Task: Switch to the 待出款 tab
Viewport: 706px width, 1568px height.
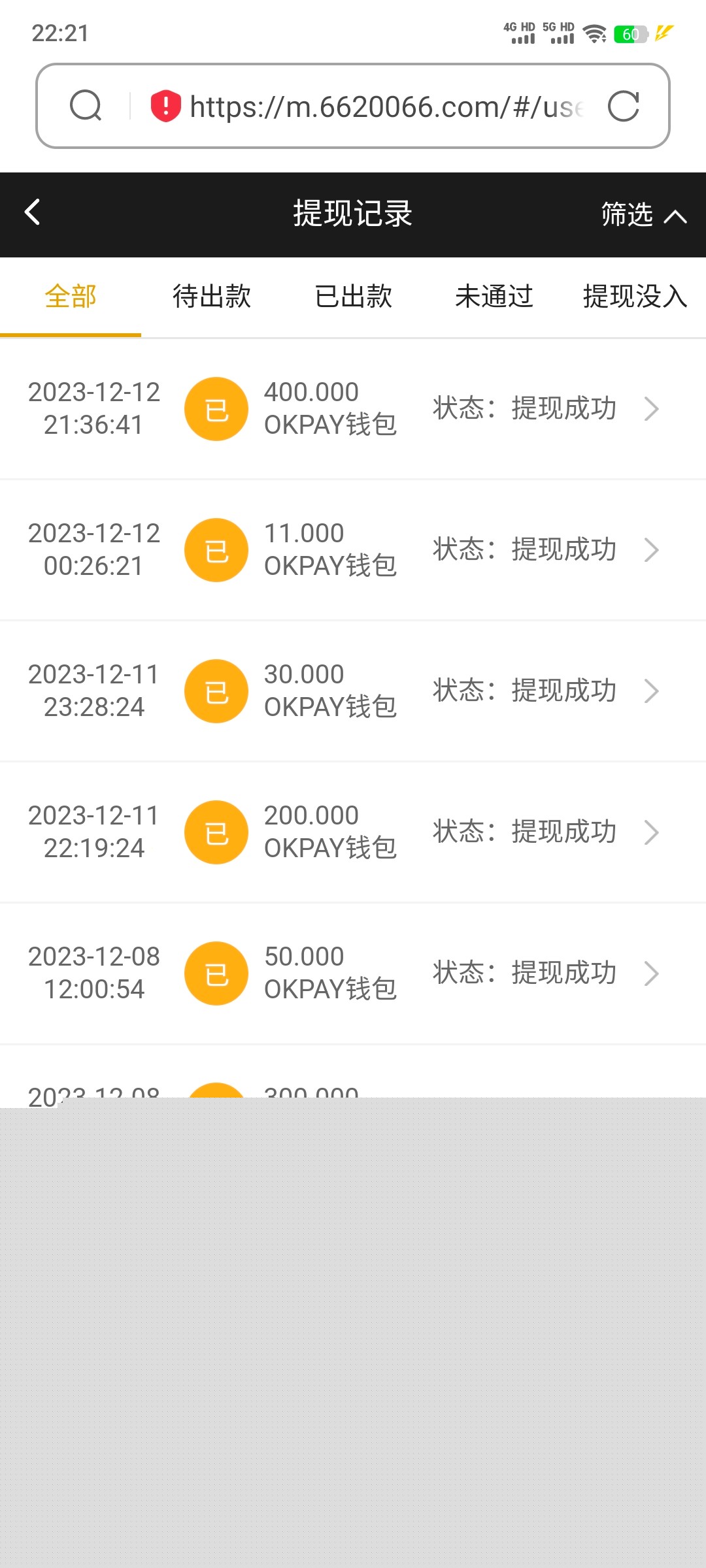Action: point(212,297)
